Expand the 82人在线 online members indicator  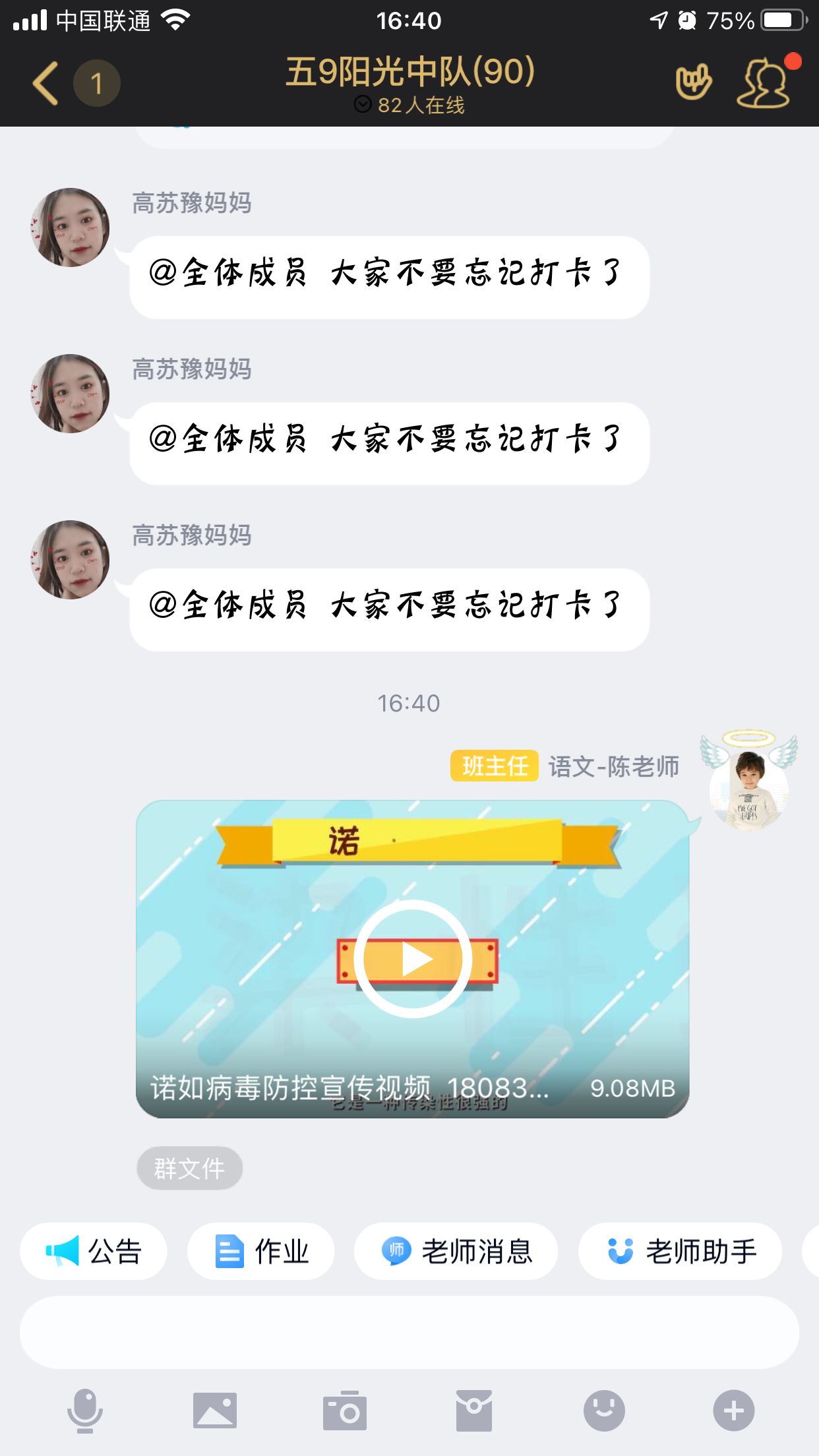409,105
